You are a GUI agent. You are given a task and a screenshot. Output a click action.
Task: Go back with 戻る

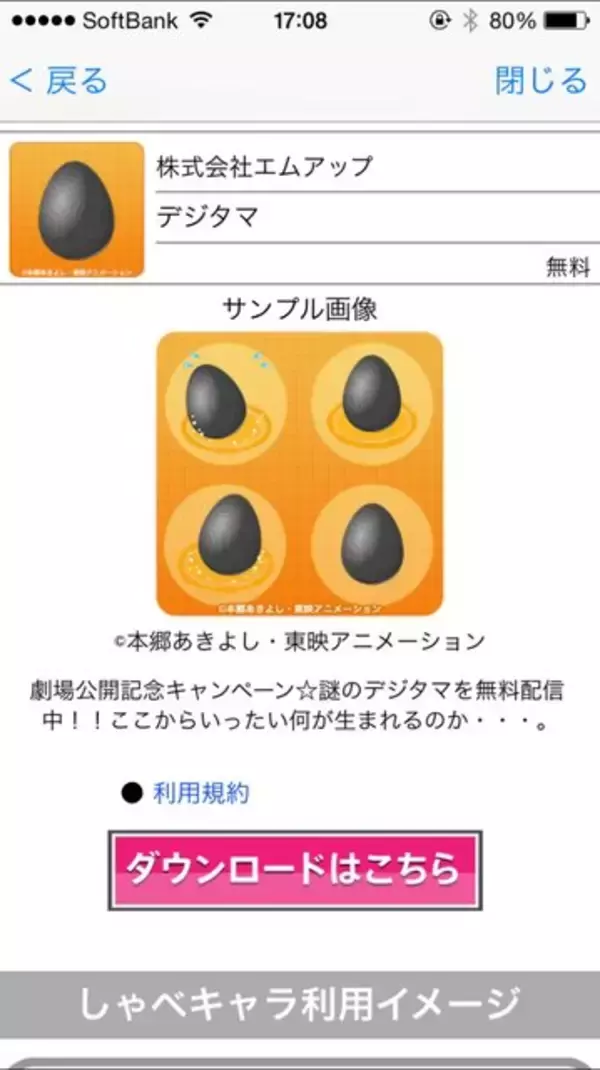60,80
